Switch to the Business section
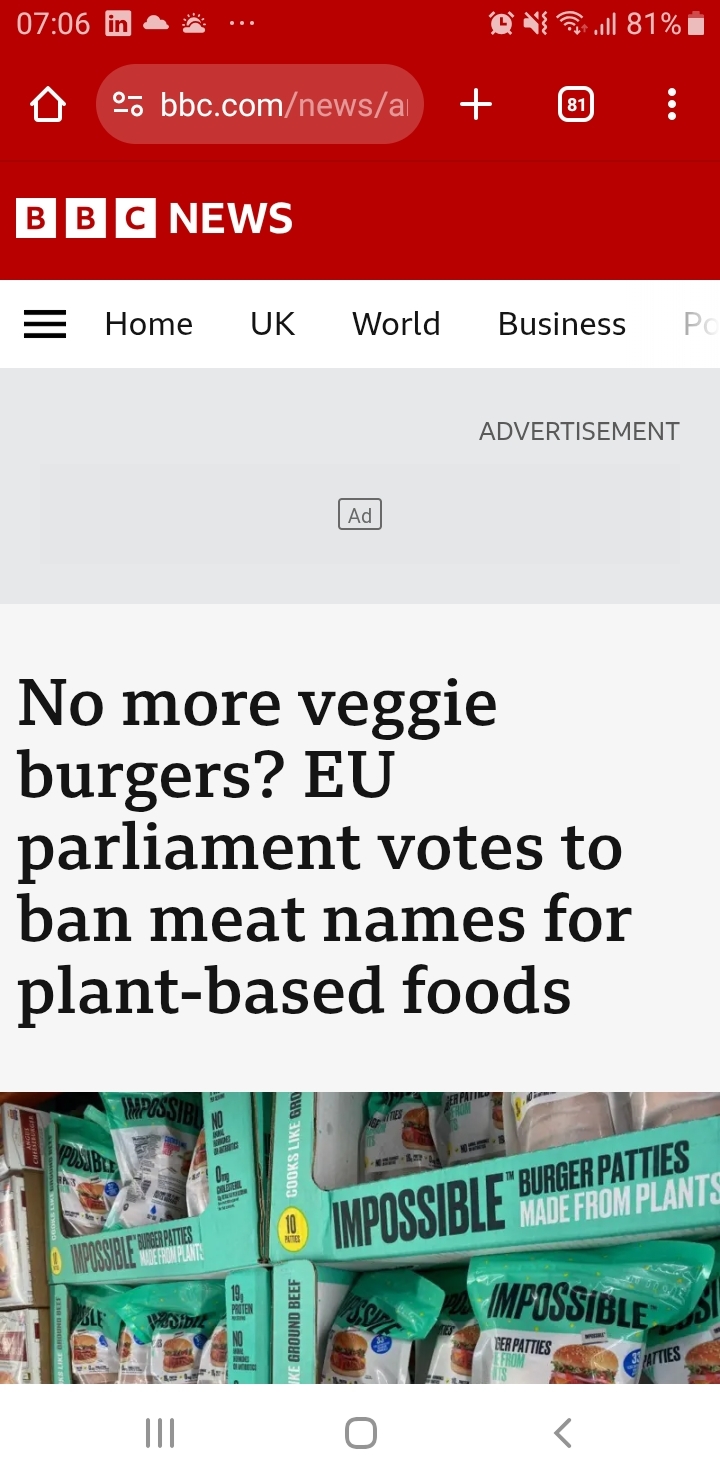Viewport: 720px width, 1480px height. [x=561, y=324]
